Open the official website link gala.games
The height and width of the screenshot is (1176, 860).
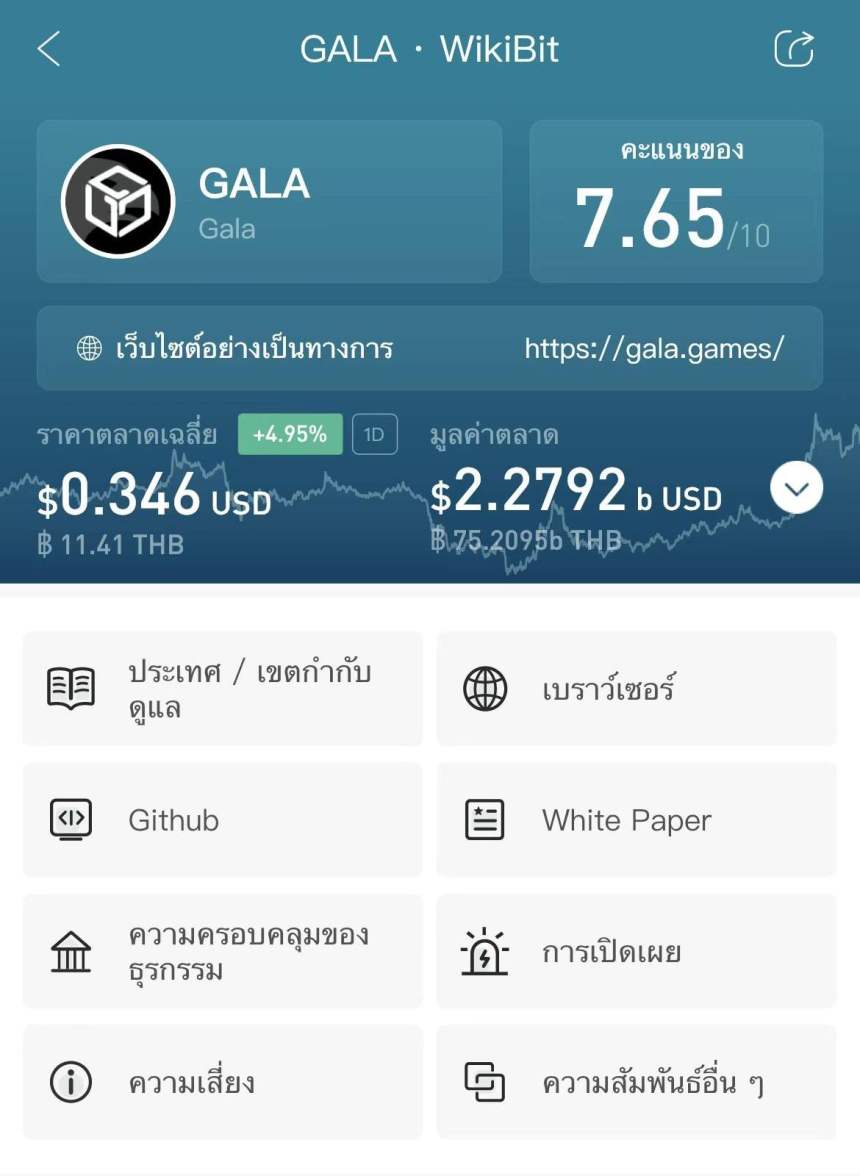[654, 348]
